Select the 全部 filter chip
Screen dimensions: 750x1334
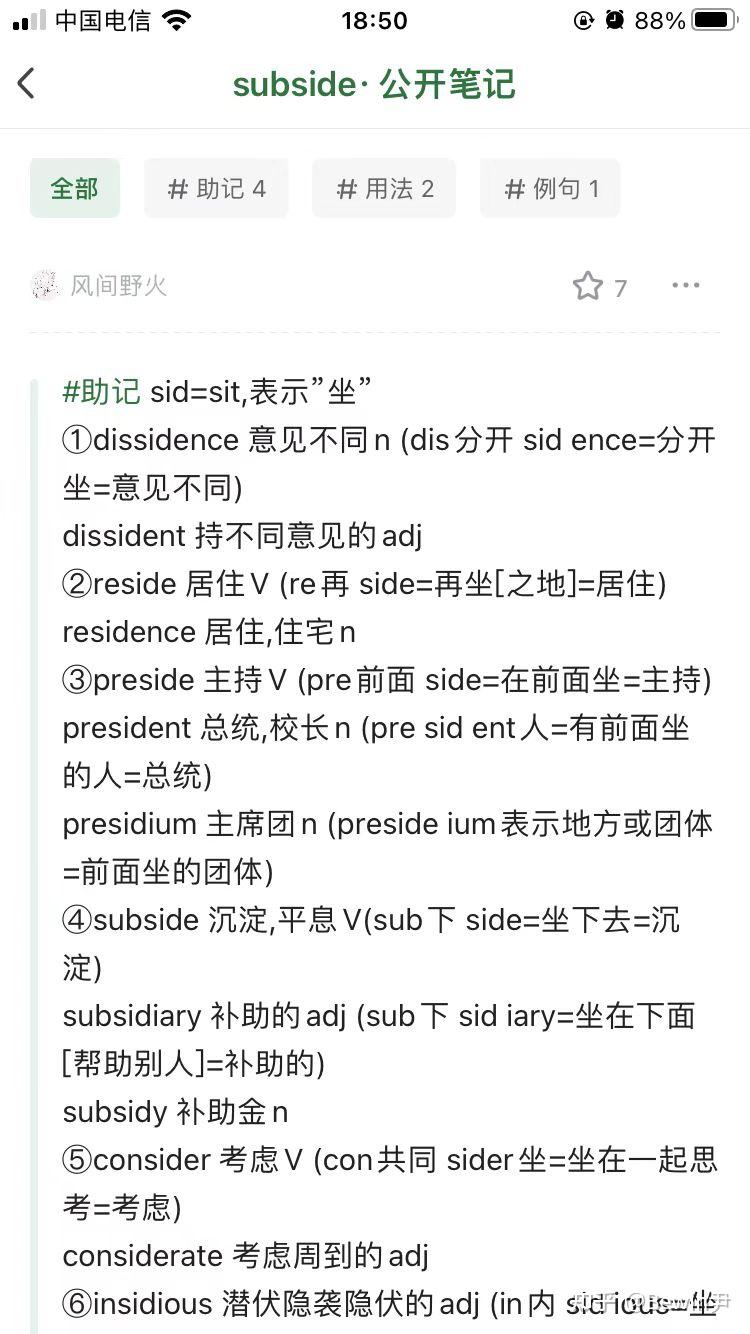coord(75,188)
